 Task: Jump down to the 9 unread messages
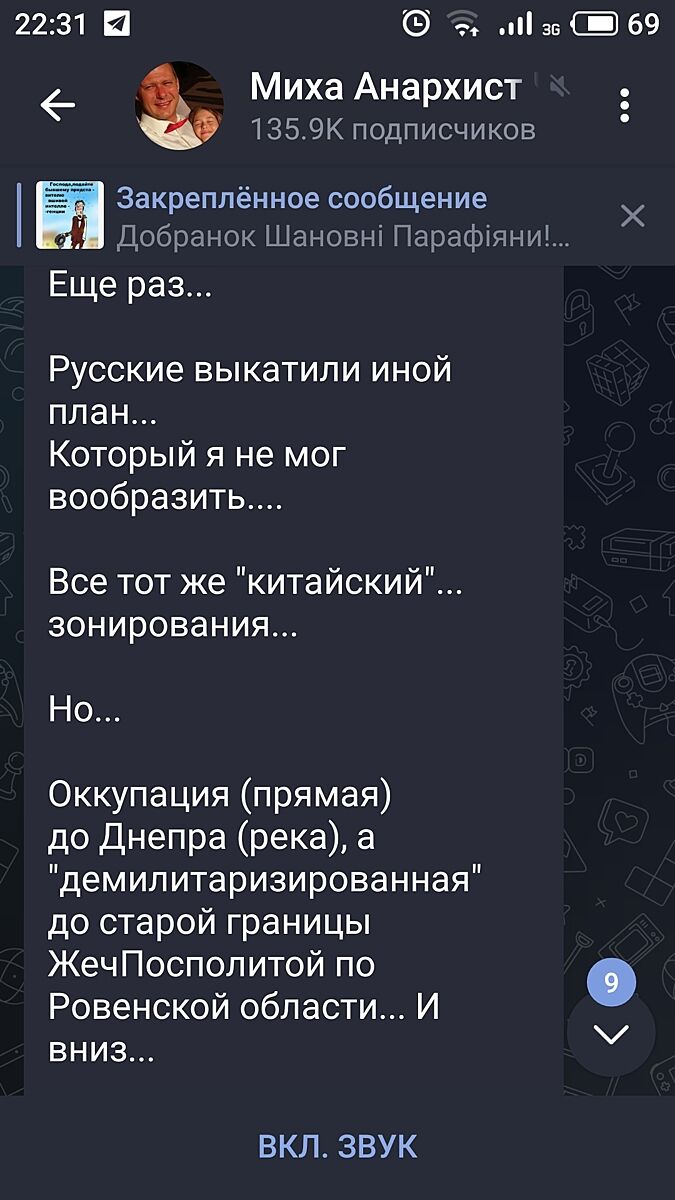(x=611, y=1033)
